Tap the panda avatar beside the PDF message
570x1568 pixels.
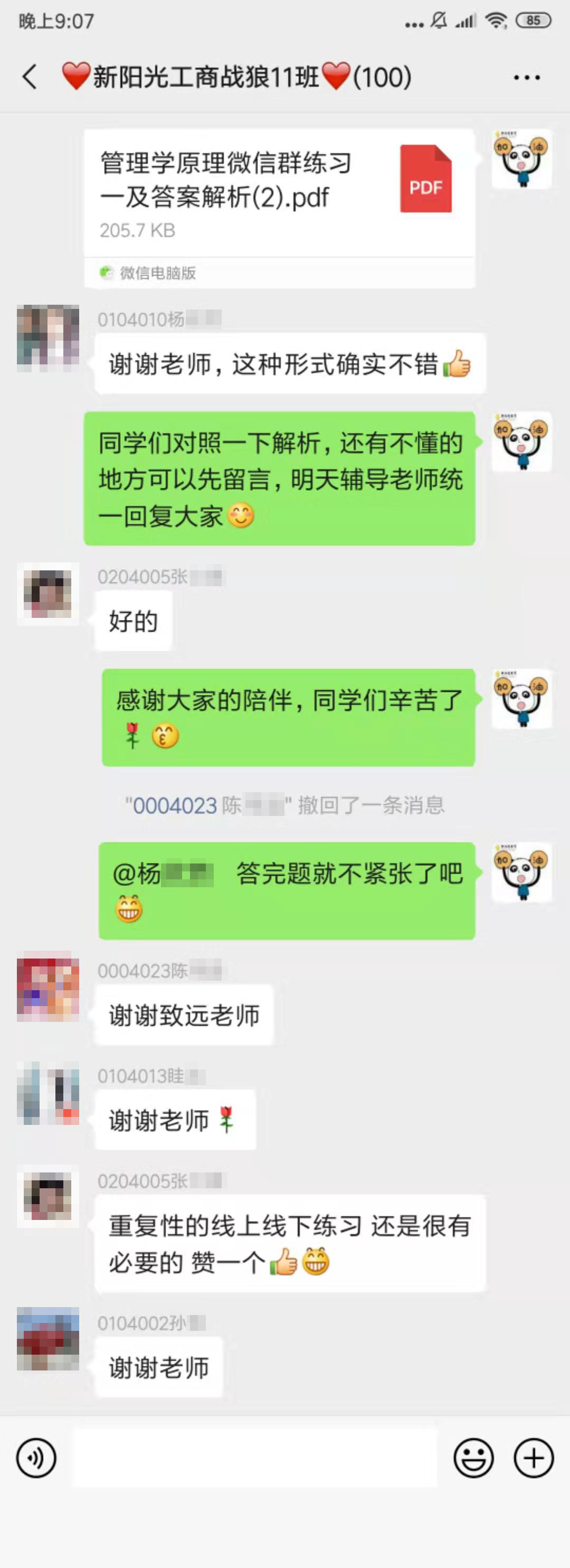[521, 159]
